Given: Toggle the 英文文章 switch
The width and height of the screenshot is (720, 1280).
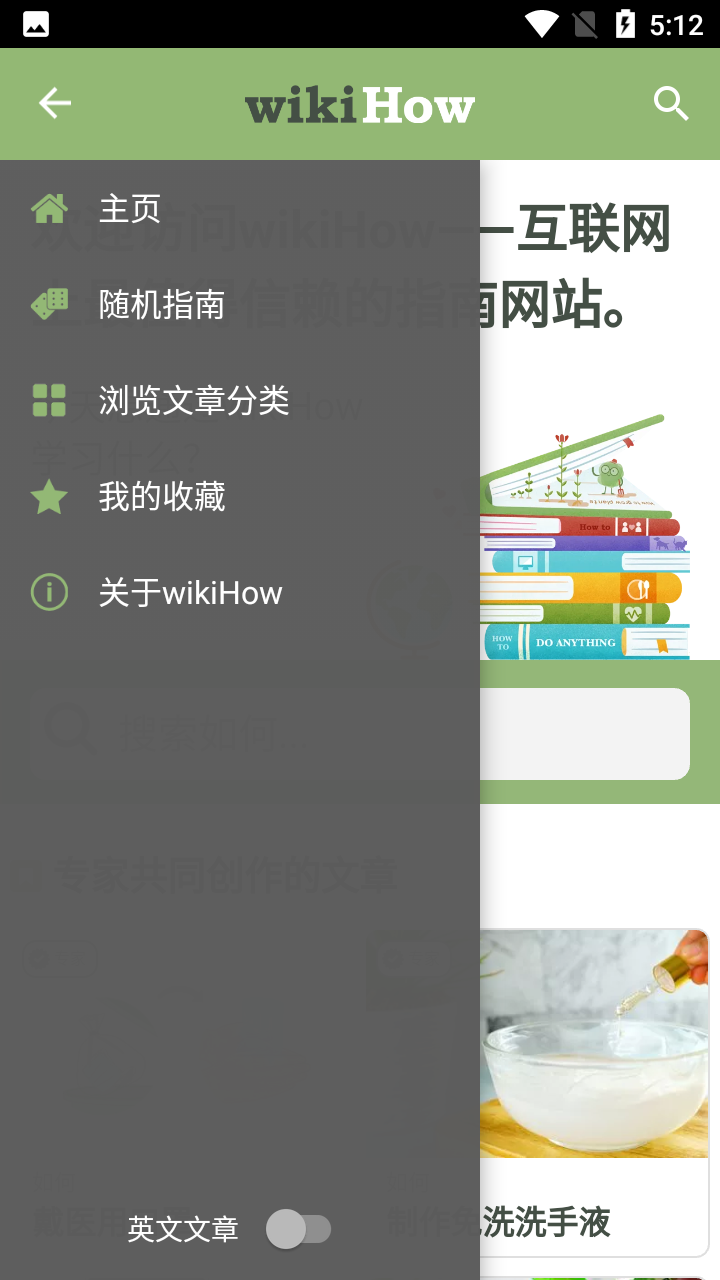Looking at the screenshot, I should (298, 1229).
